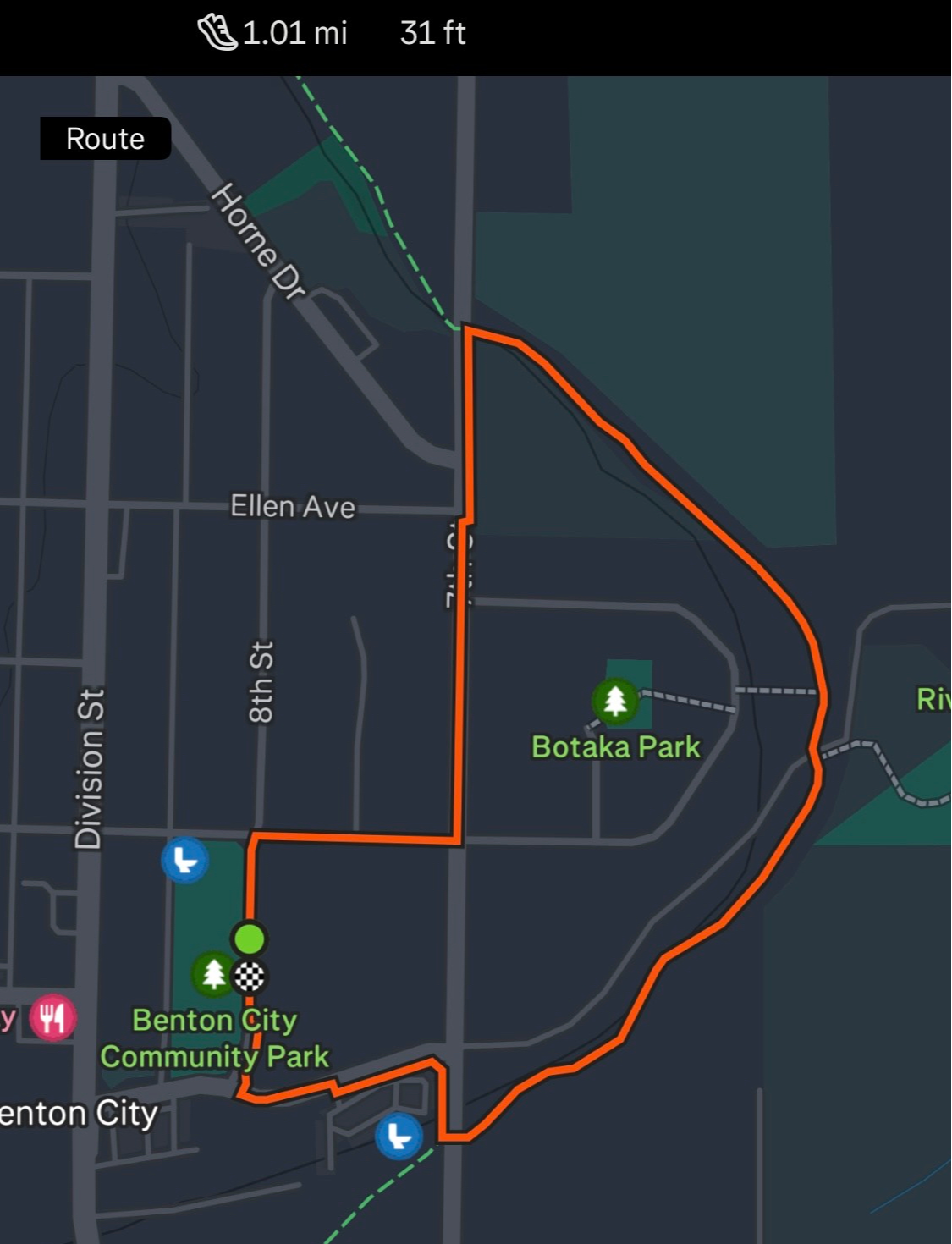This screenshot has width=952, height=1244.
Task: Select the green route start marker
Action: point(249,938)
